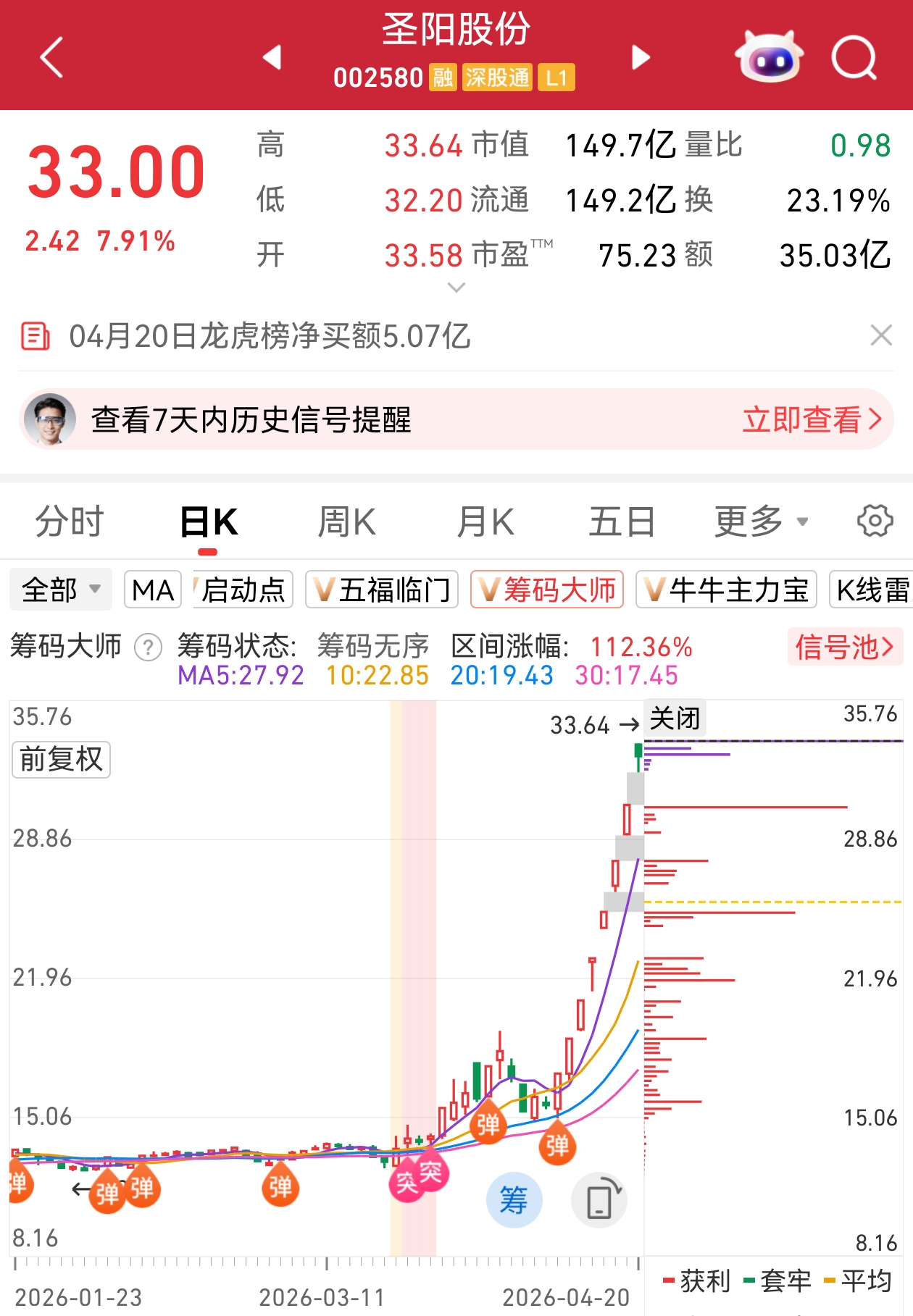Image resolution: width=913 pixels, height=1316 pixels.
Task: Tap 关闭 to hide chip distribution
Action: [675, 718]
